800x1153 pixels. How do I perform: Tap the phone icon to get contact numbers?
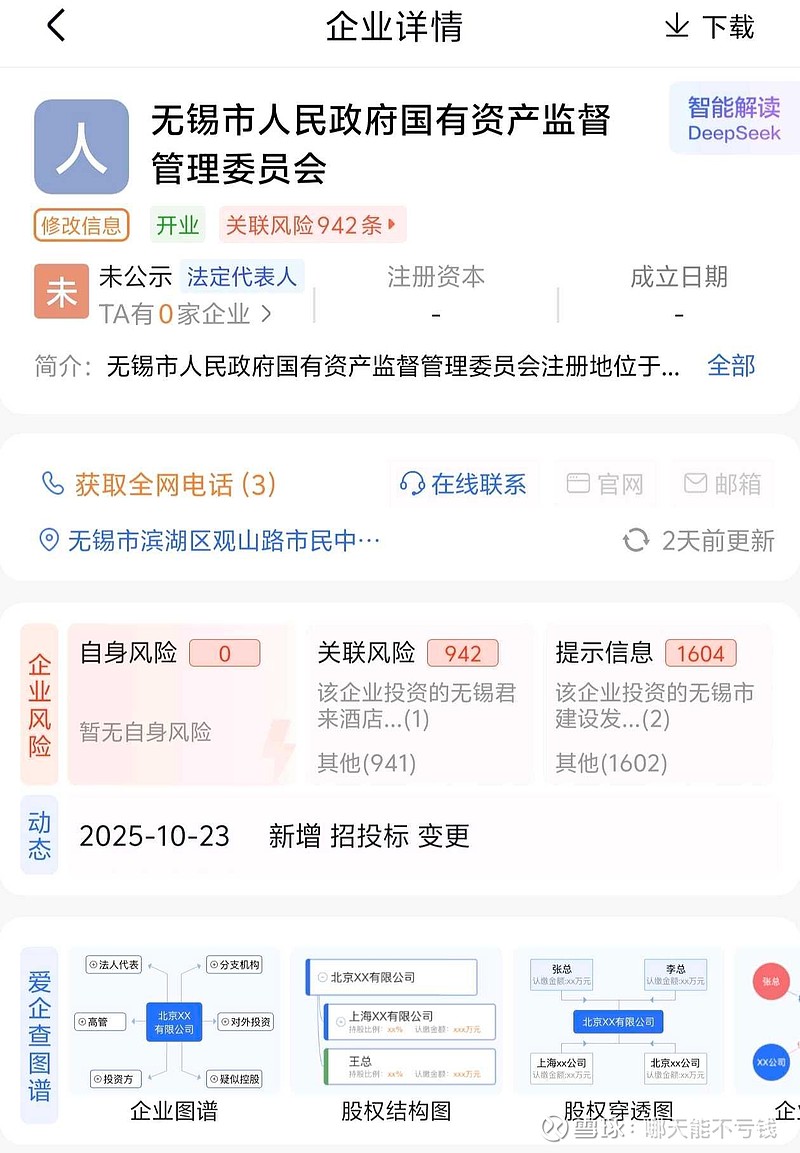click(53, 485)
